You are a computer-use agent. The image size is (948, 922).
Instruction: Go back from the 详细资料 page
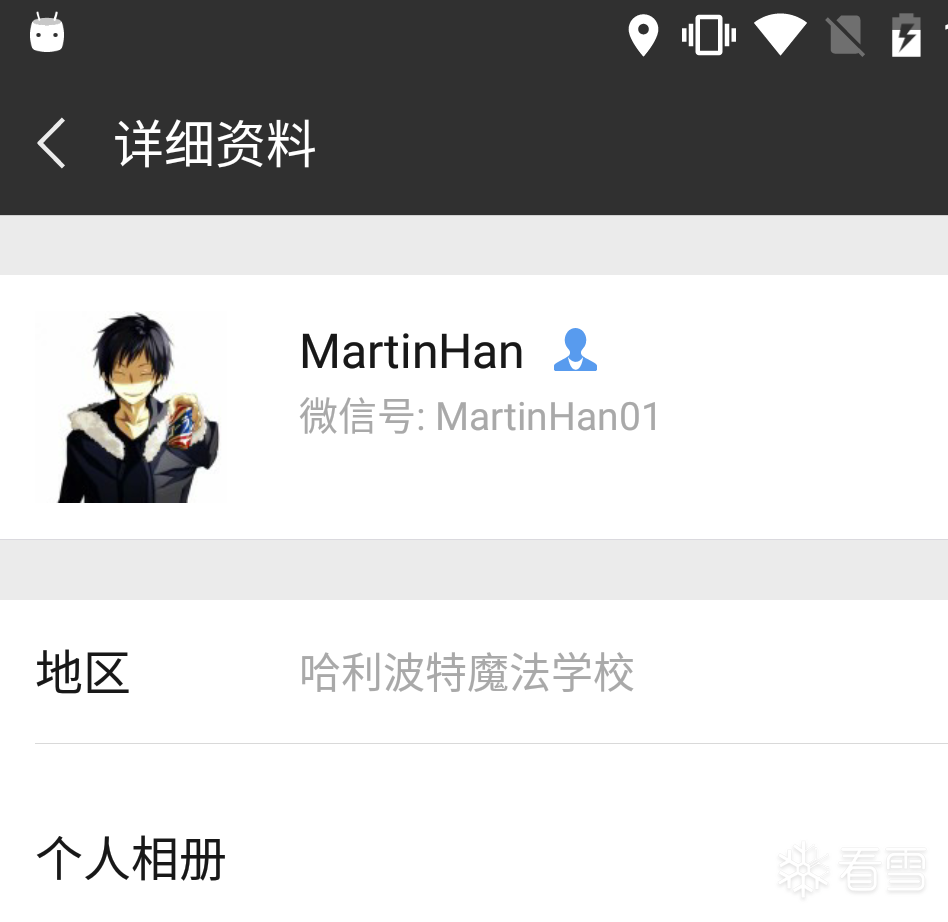click(x=52, y=143)
